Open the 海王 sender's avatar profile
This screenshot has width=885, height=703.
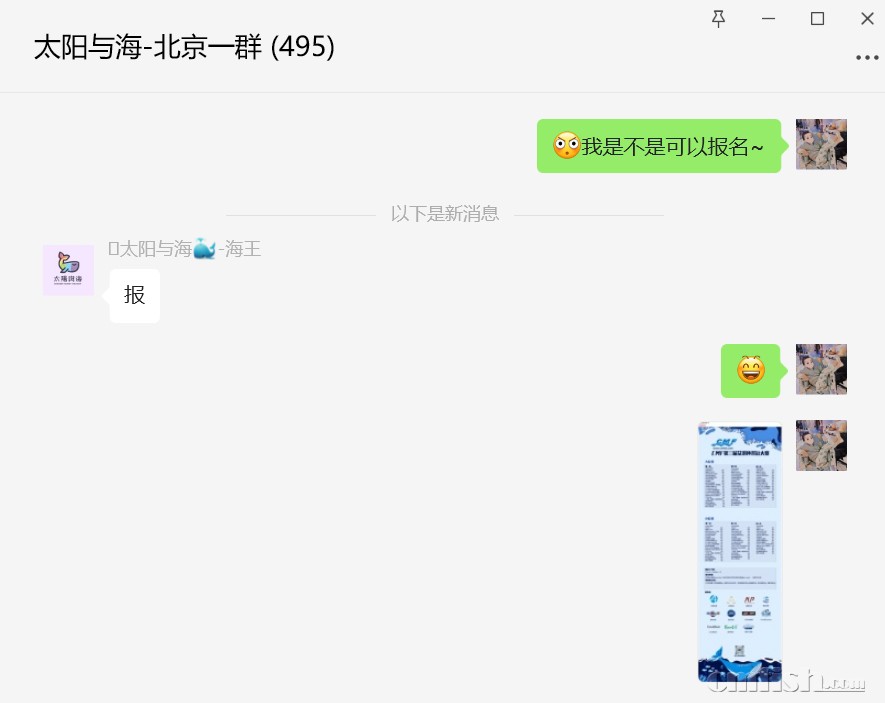point(68,270)
